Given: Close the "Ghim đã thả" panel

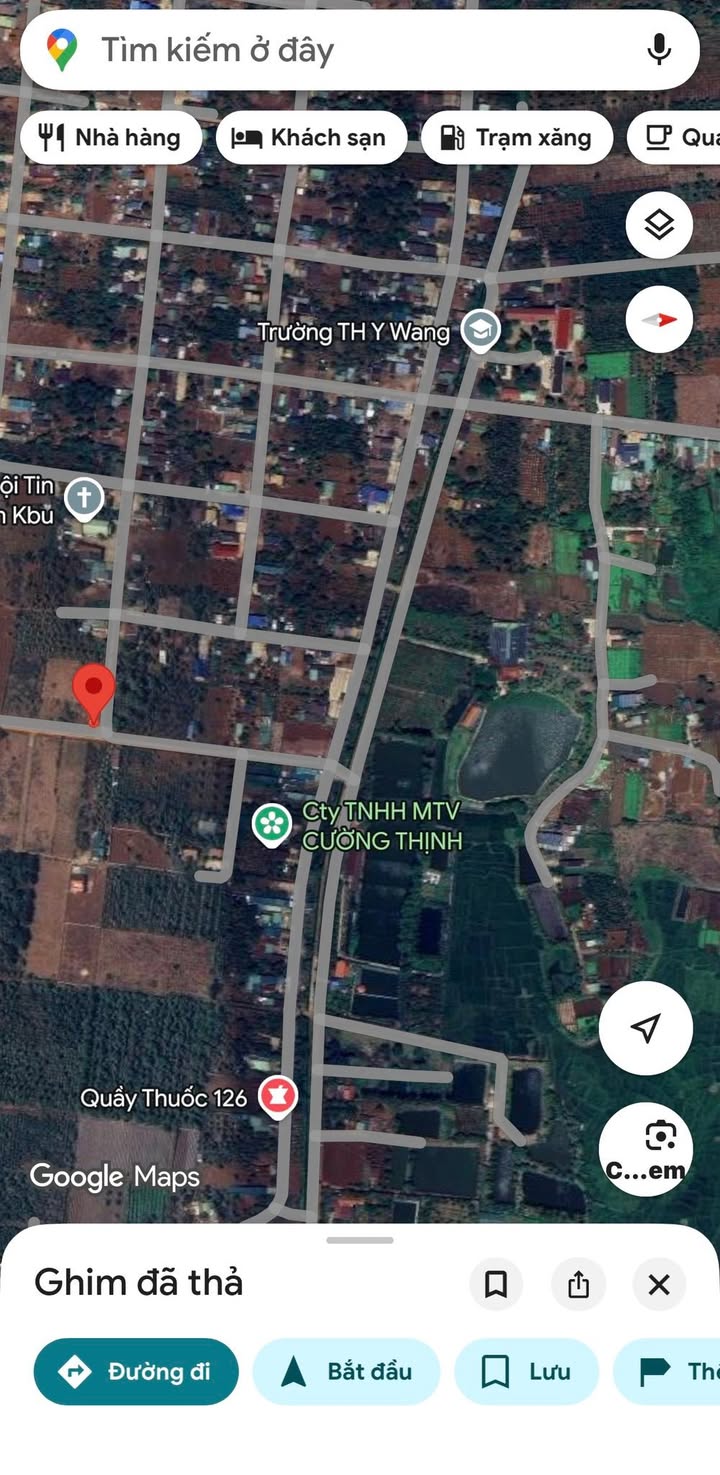Looking at the screenshot, I should [659, 1284].
